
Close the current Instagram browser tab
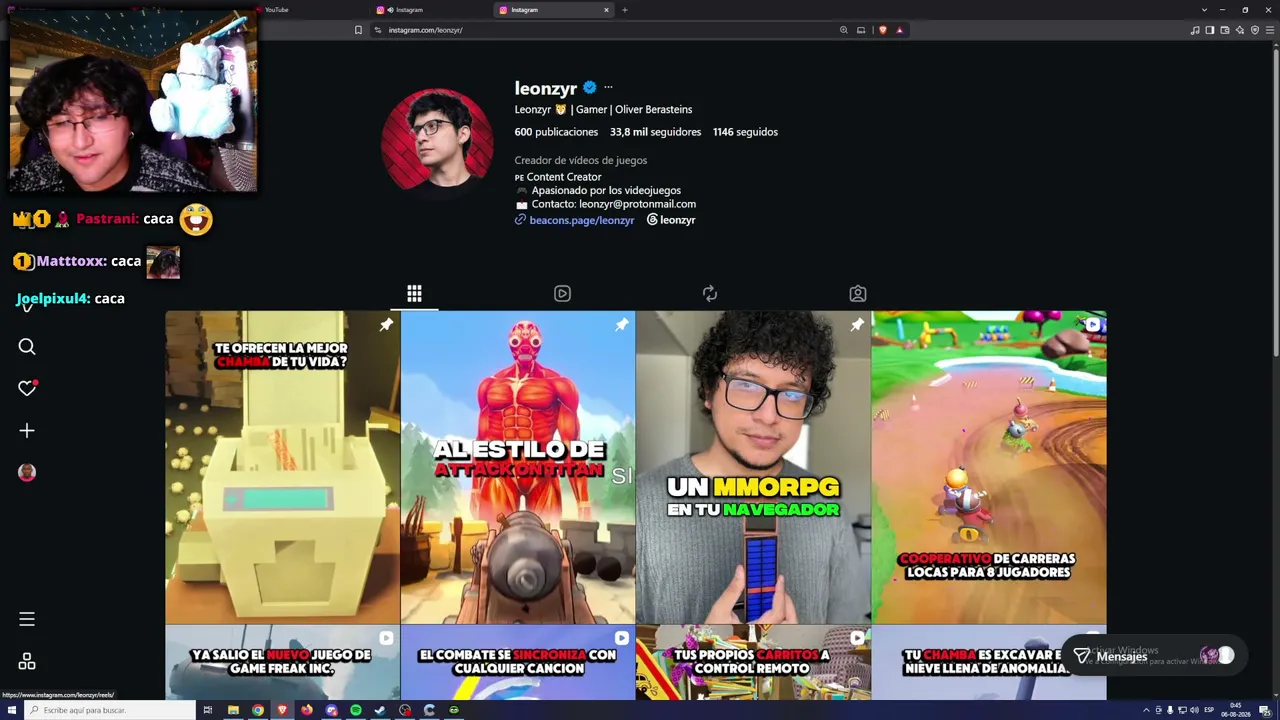click(606, 10)
